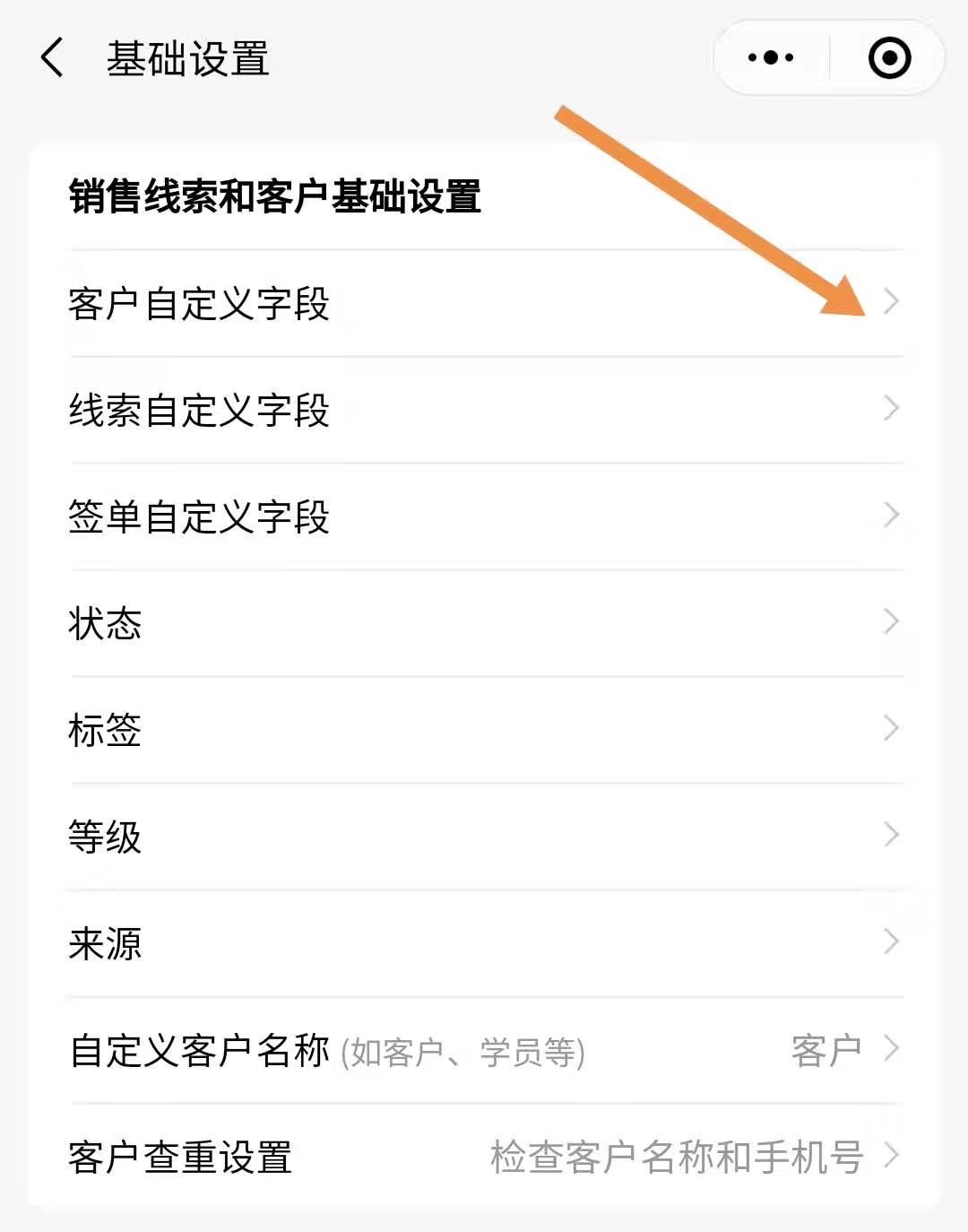Open 线索自定义字段 settings
Image resolution: width=968 pixels, height=1232 pixels.
tap(484, 410)
